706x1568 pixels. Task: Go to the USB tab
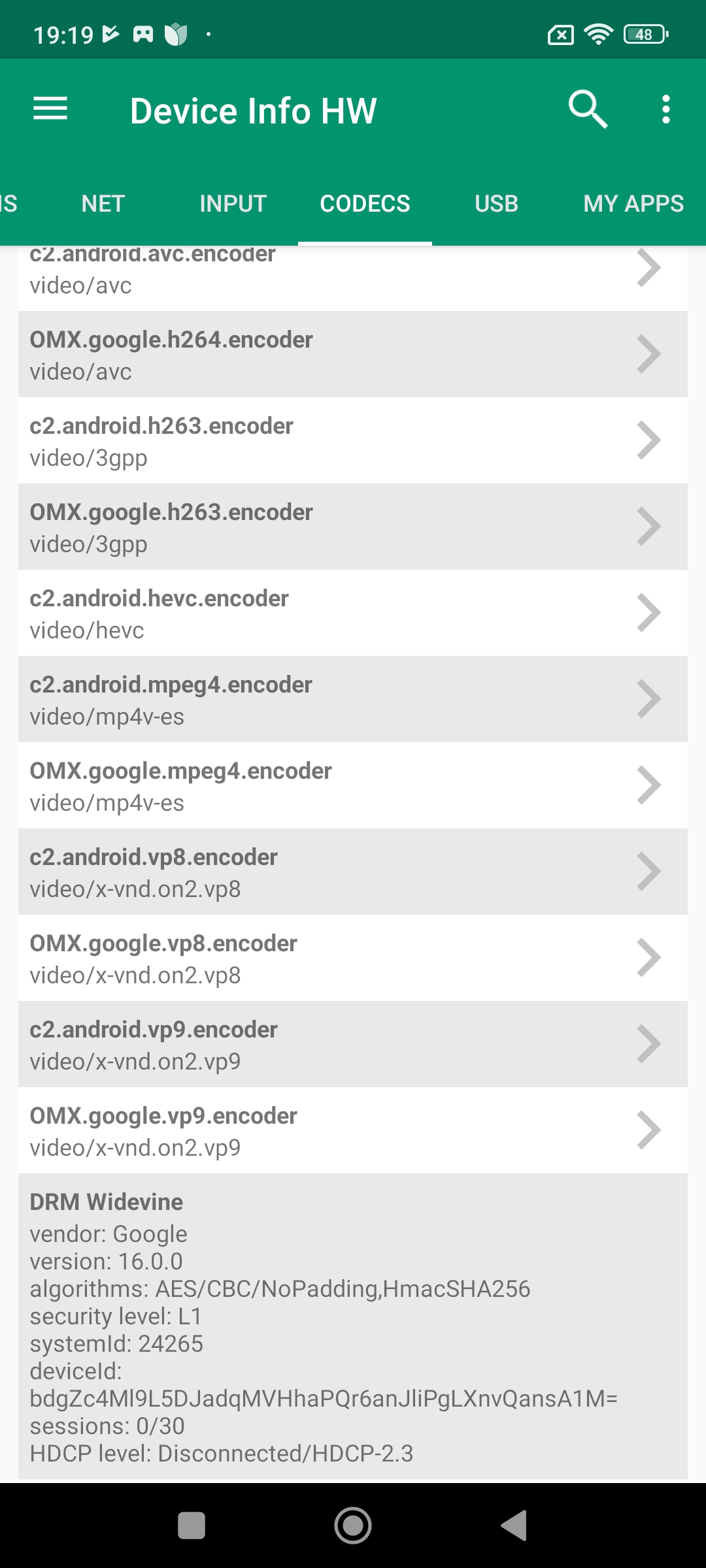point(496,204)
